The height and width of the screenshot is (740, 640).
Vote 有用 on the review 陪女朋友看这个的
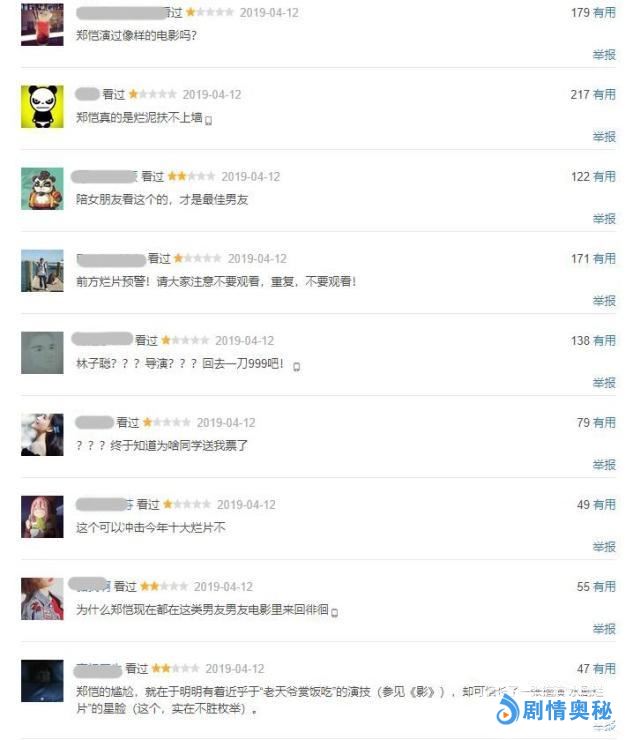605,177
